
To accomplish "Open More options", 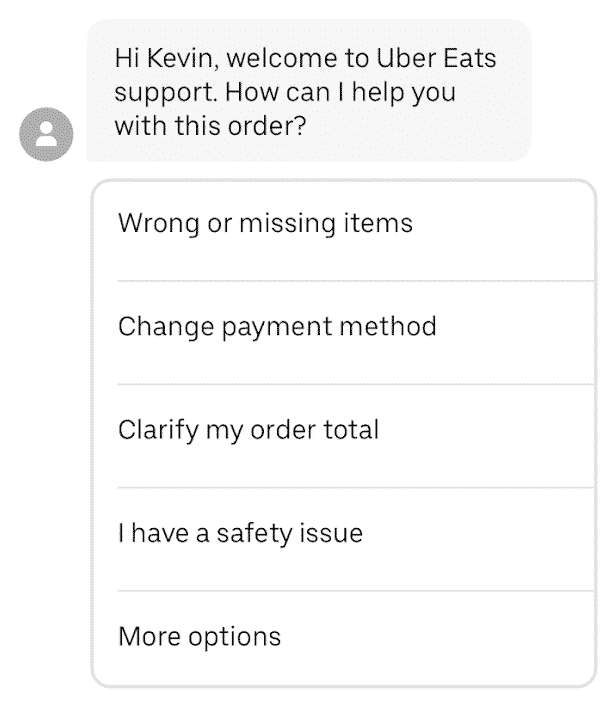I will (x=199, y=637).
